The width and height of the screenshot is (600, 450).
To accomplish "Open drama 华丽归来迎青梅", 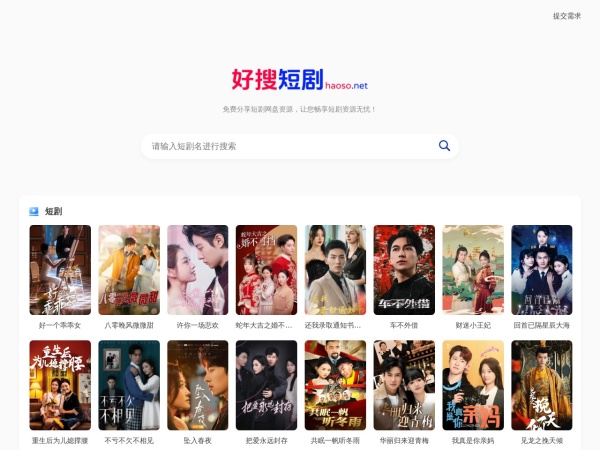I will (404, 386).
